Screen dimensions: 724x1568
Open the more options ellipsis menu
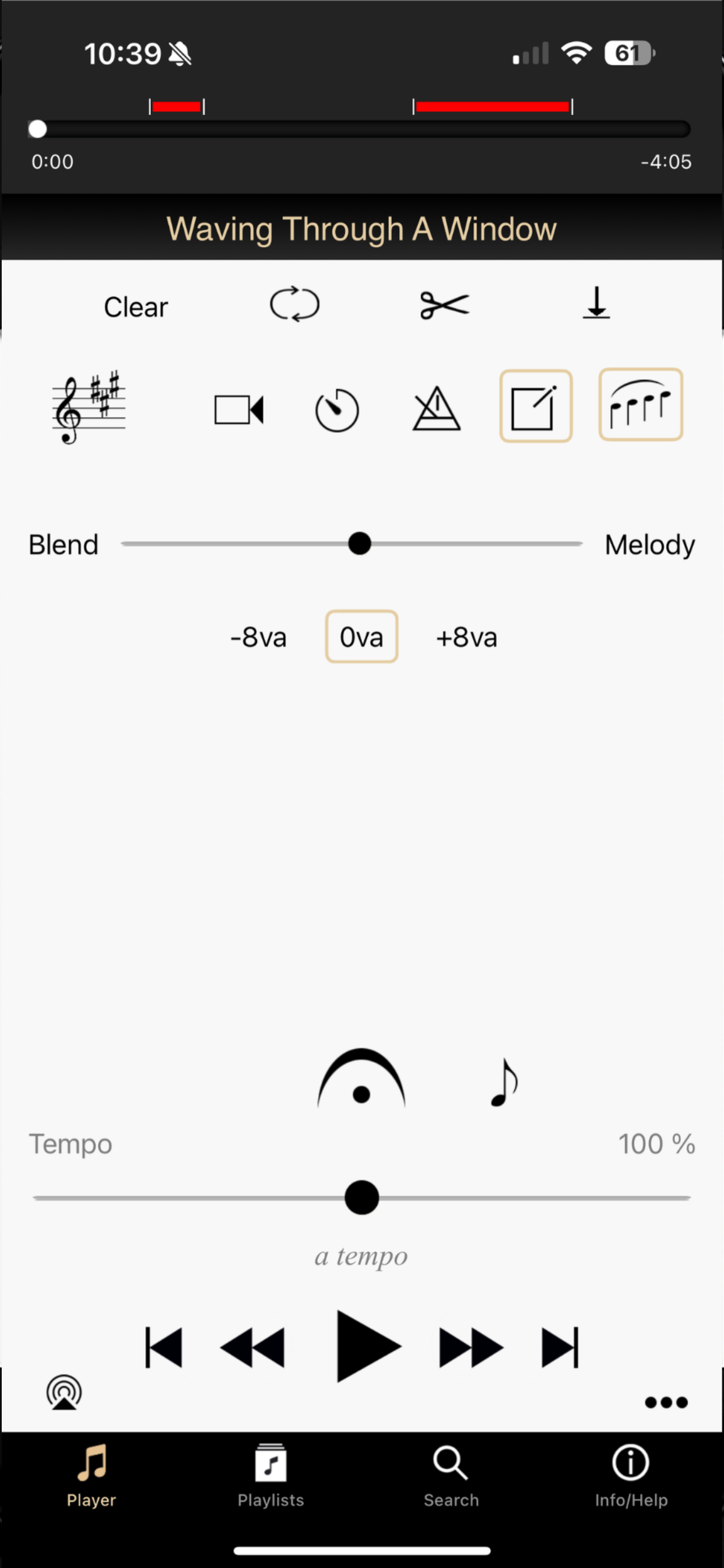666,1402
